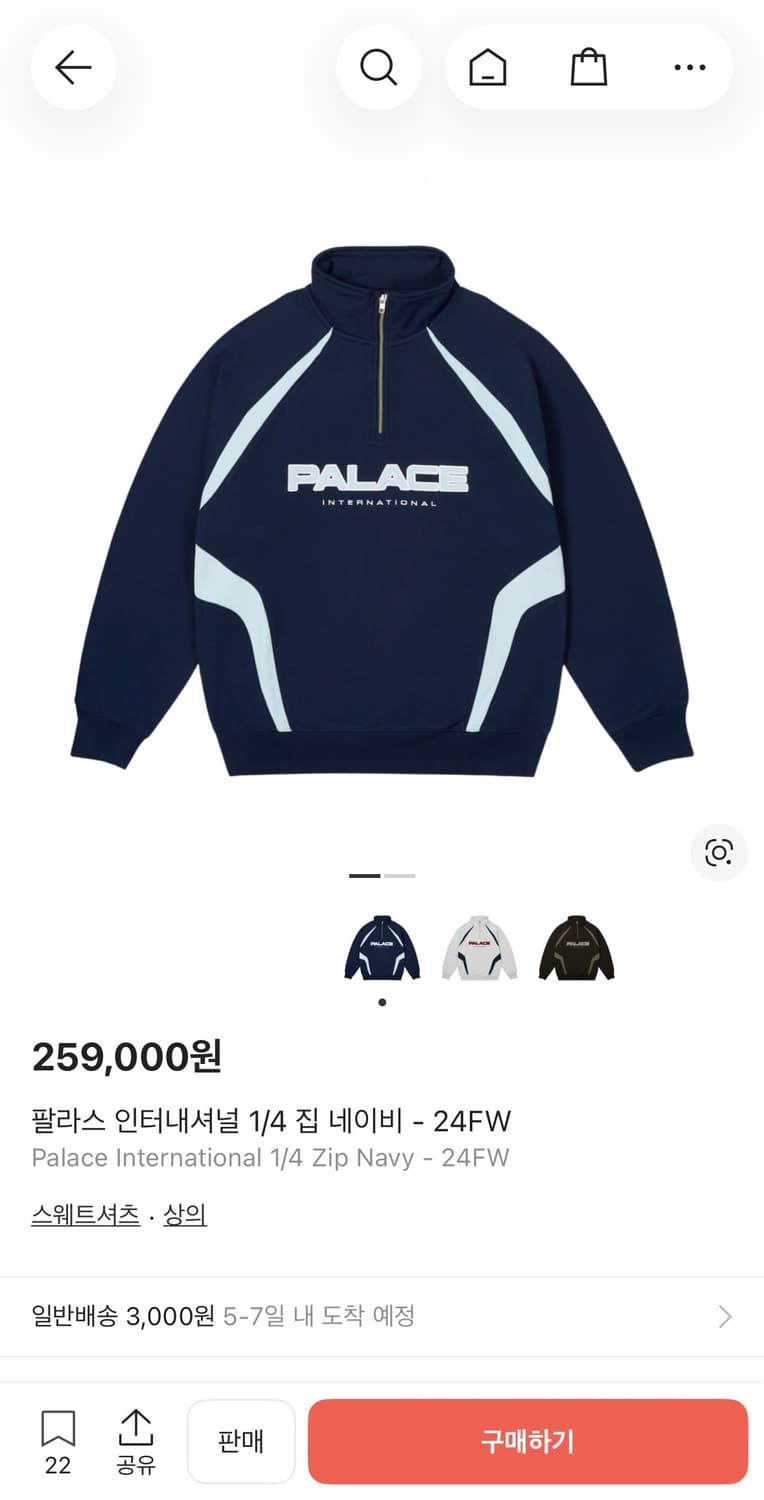Open the search icon
764x1500 pixels.
(x=378, y=67)
